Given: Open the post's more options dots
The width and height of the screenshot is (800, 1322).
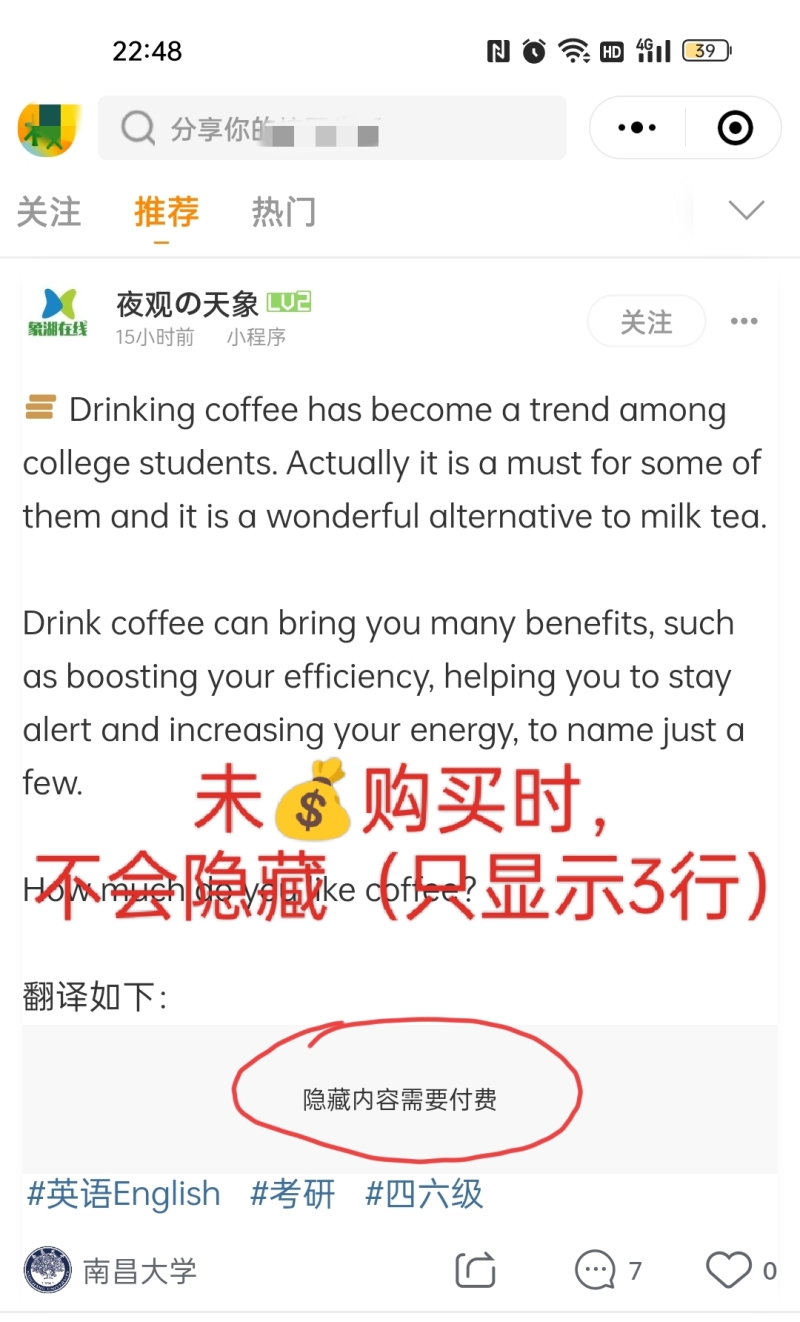Looking at the screenshot, I should tap(744, 322).
